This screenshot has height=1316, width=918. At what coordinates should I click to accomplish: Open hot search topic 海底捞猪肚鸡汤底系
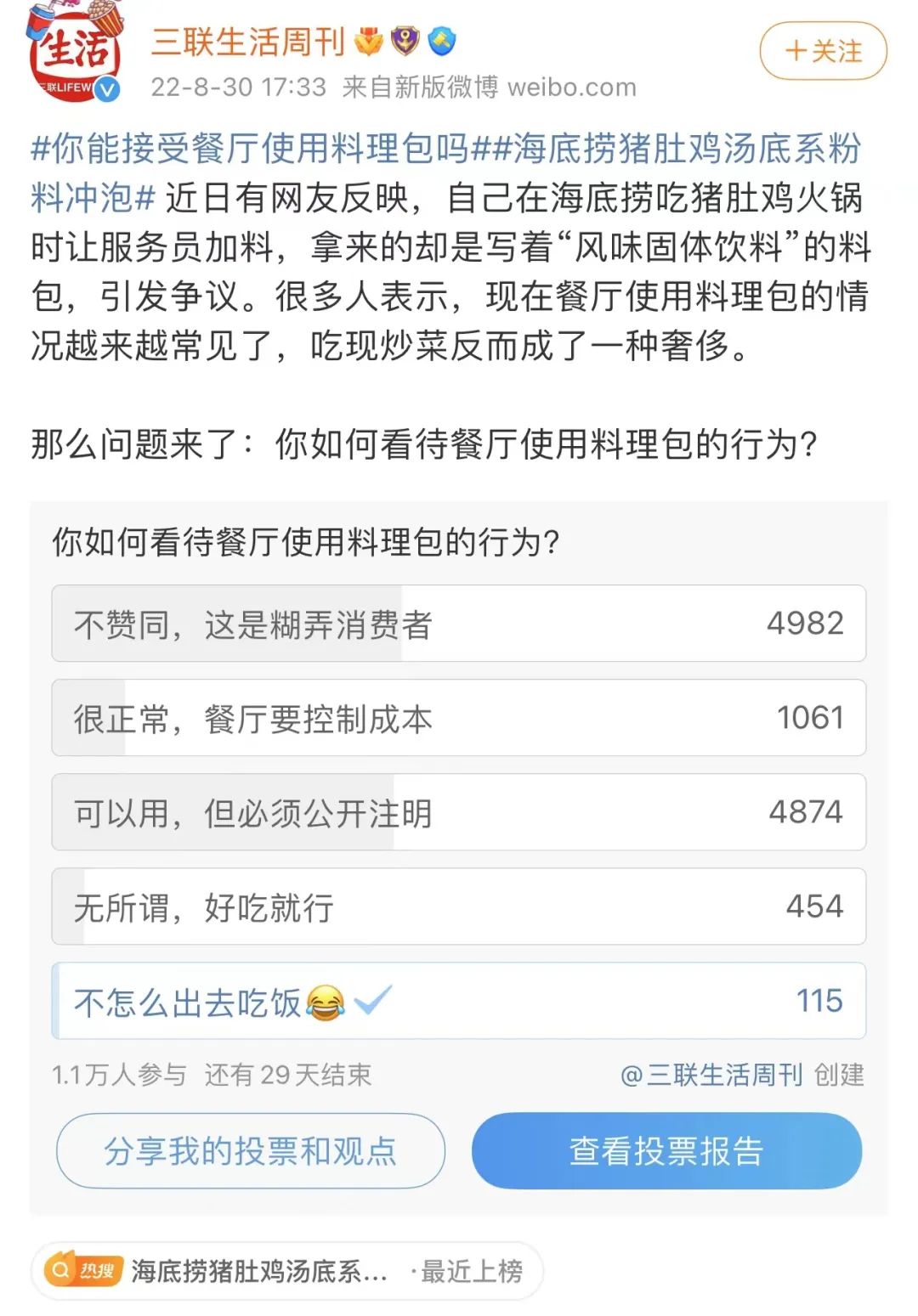(x=259, y=1271)
